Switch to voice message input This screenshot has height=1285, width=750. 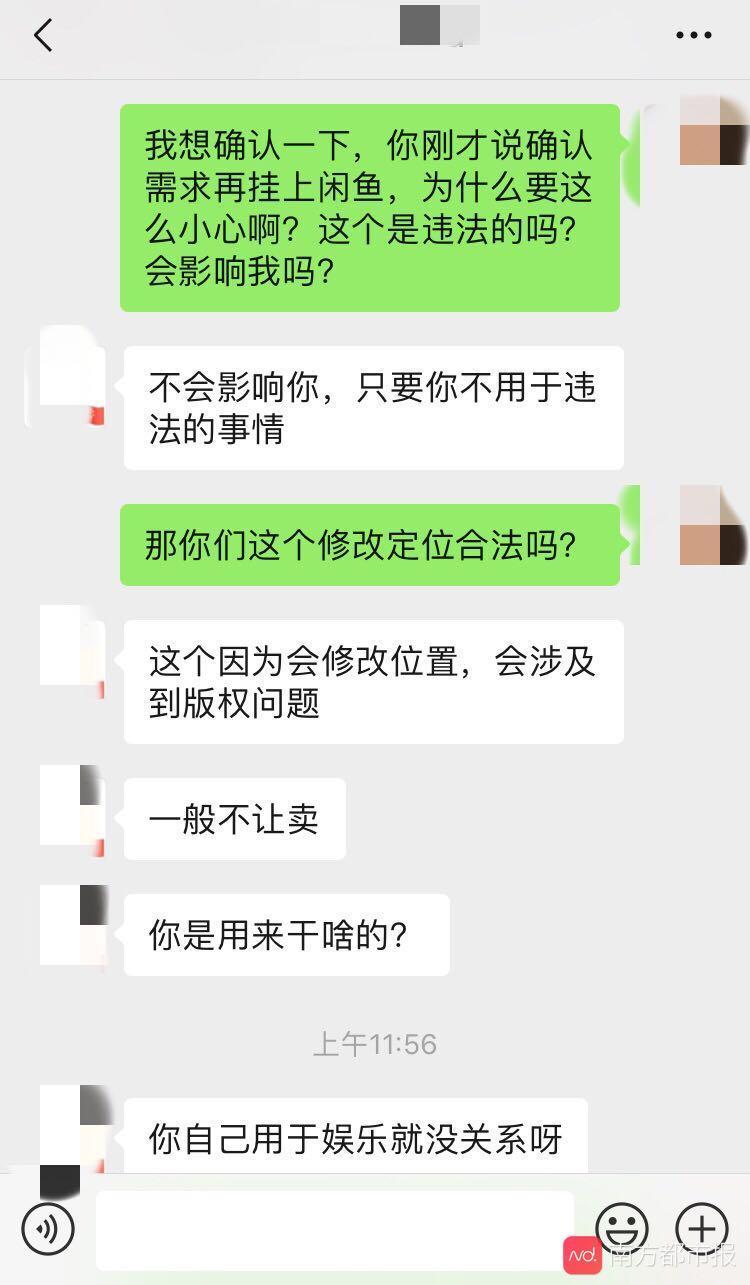pos(48,1227)
